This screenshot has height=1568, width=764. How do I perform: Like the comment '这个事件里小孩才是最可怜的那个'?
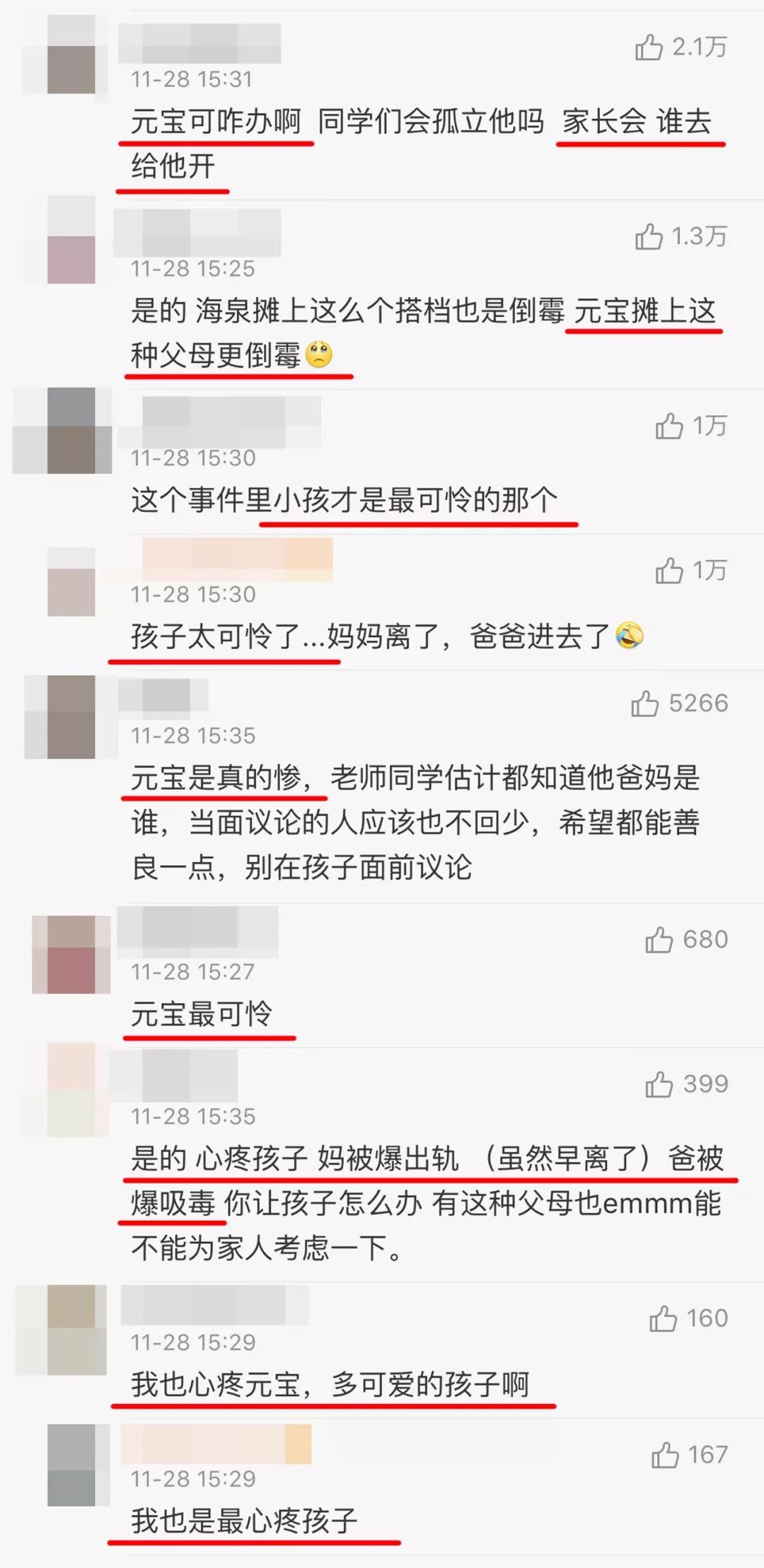pyautogui.click(x=668, y=427)
